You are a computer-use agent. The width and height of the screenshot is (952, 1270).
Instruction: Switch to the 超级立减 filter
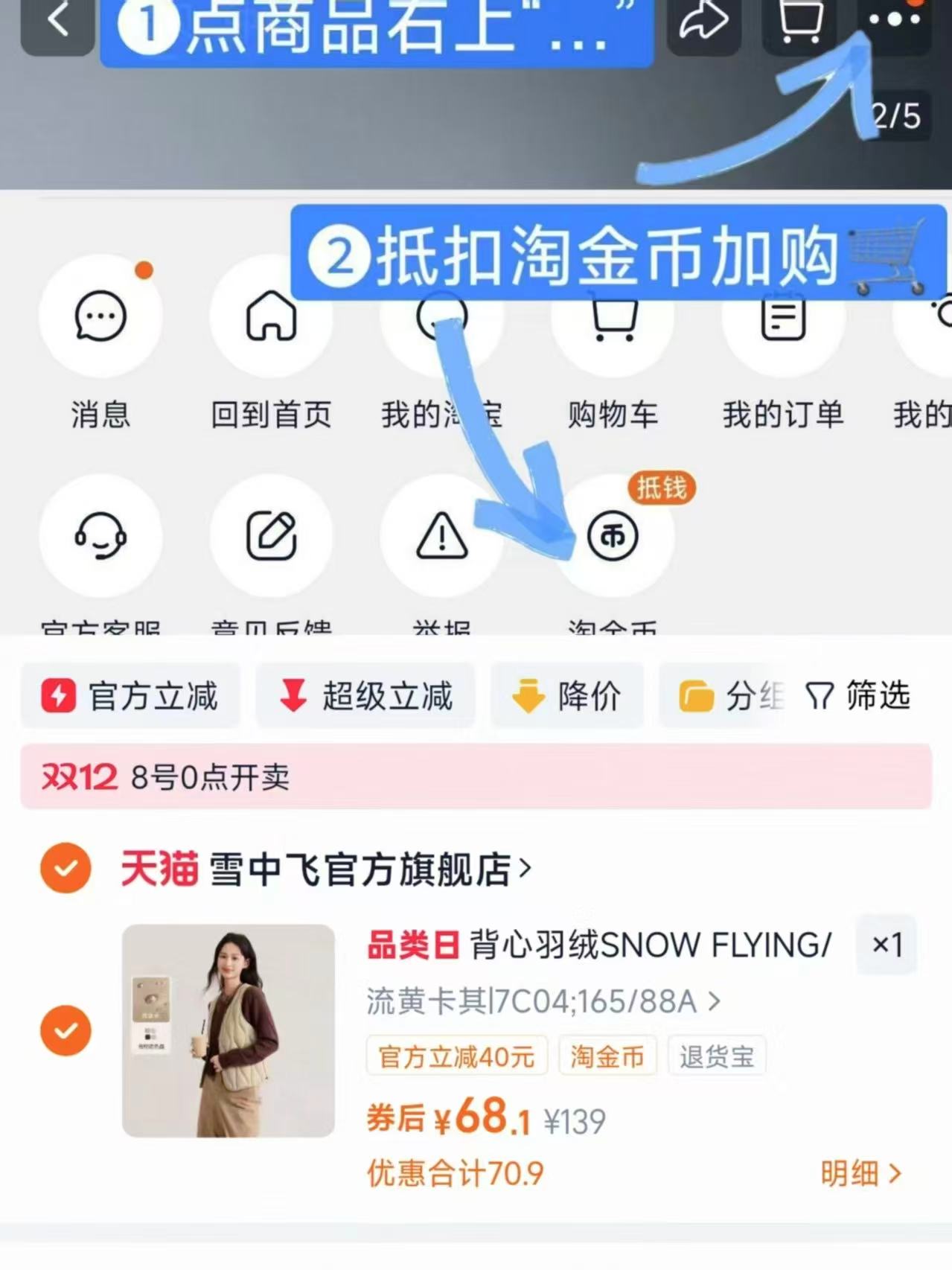click(x=365, y=695)
